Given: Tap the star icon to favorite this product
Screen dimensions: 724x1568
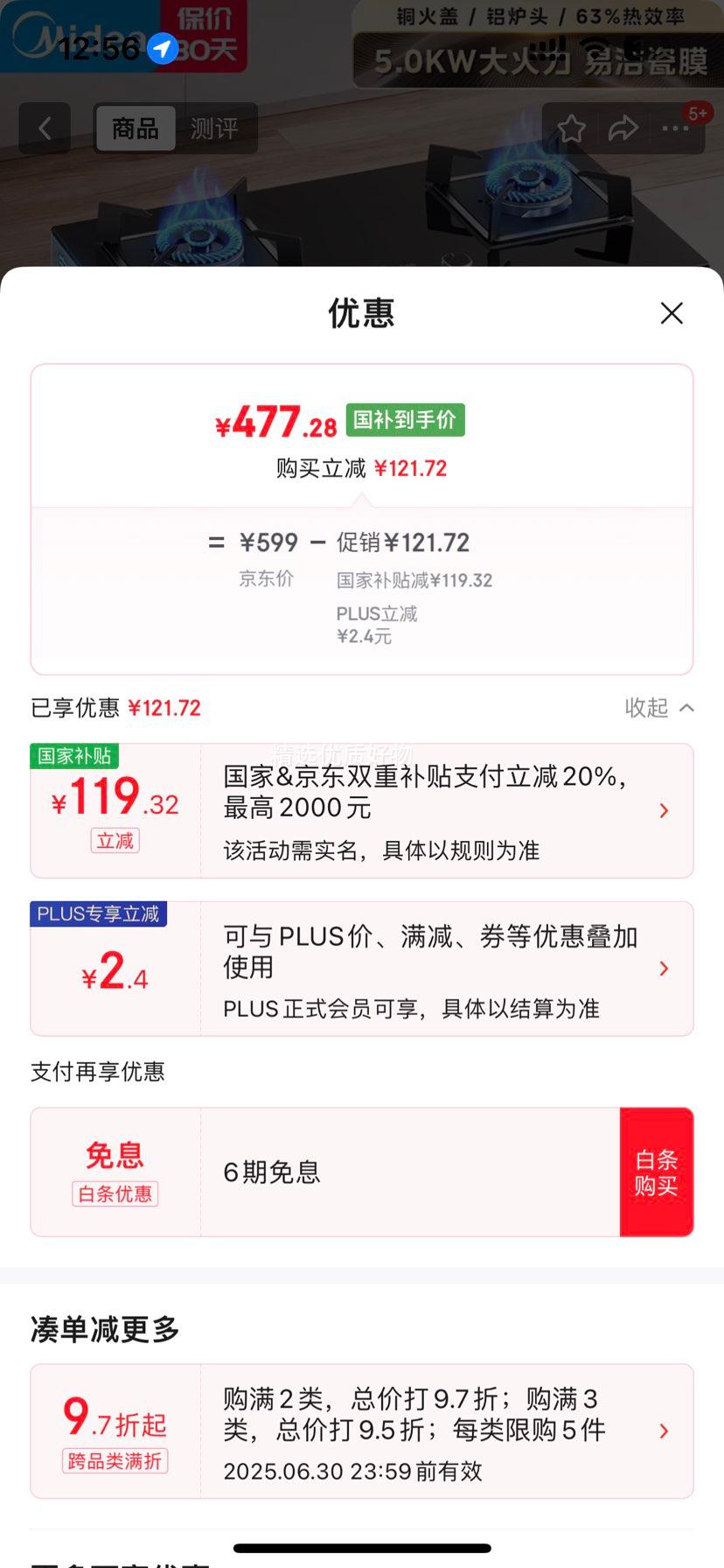Looking at the screenshot, I should tap(571, 128).
